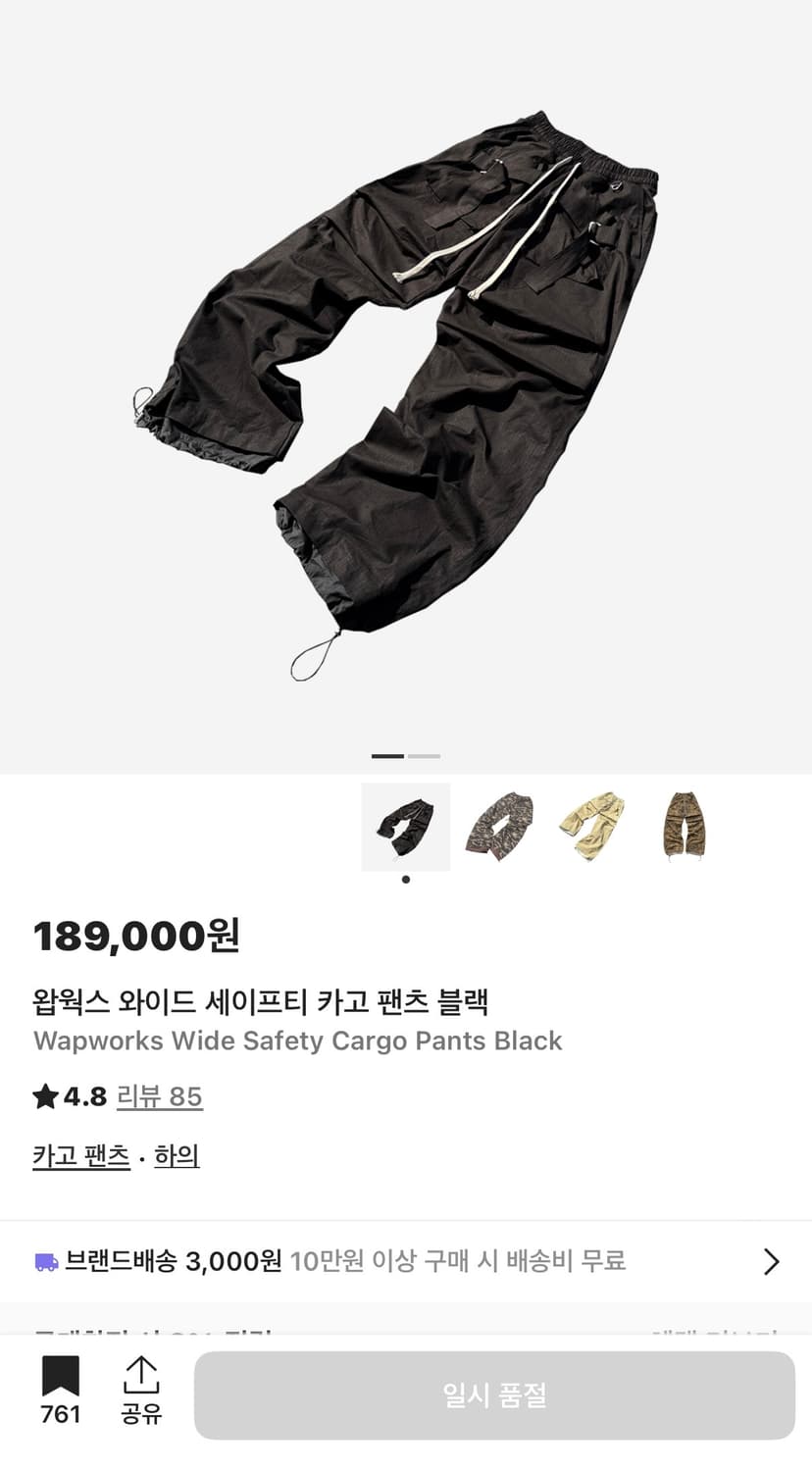
Task: Open the 하의 category link
Action: point(177,1155)
